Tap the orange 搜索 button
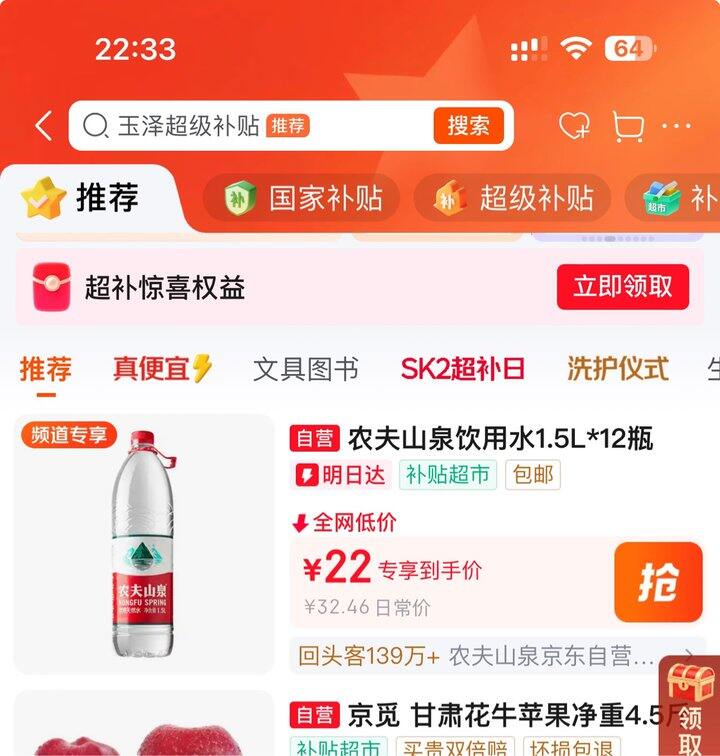This screenshot has width=720, height=756. [468, 126]
